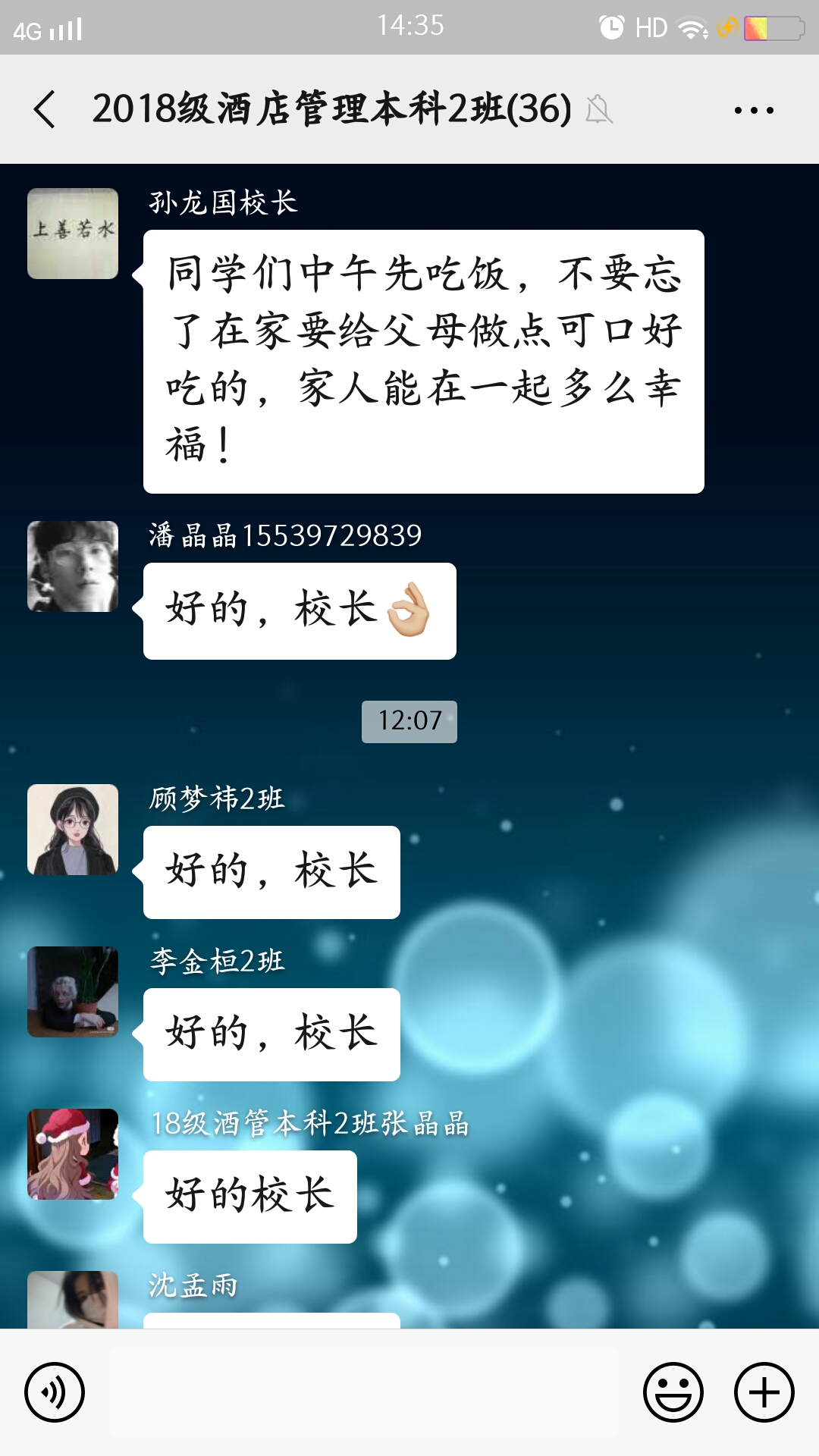Tap the message text field
This screenshot has height=1456, width=819.
tap(364, 1392)
